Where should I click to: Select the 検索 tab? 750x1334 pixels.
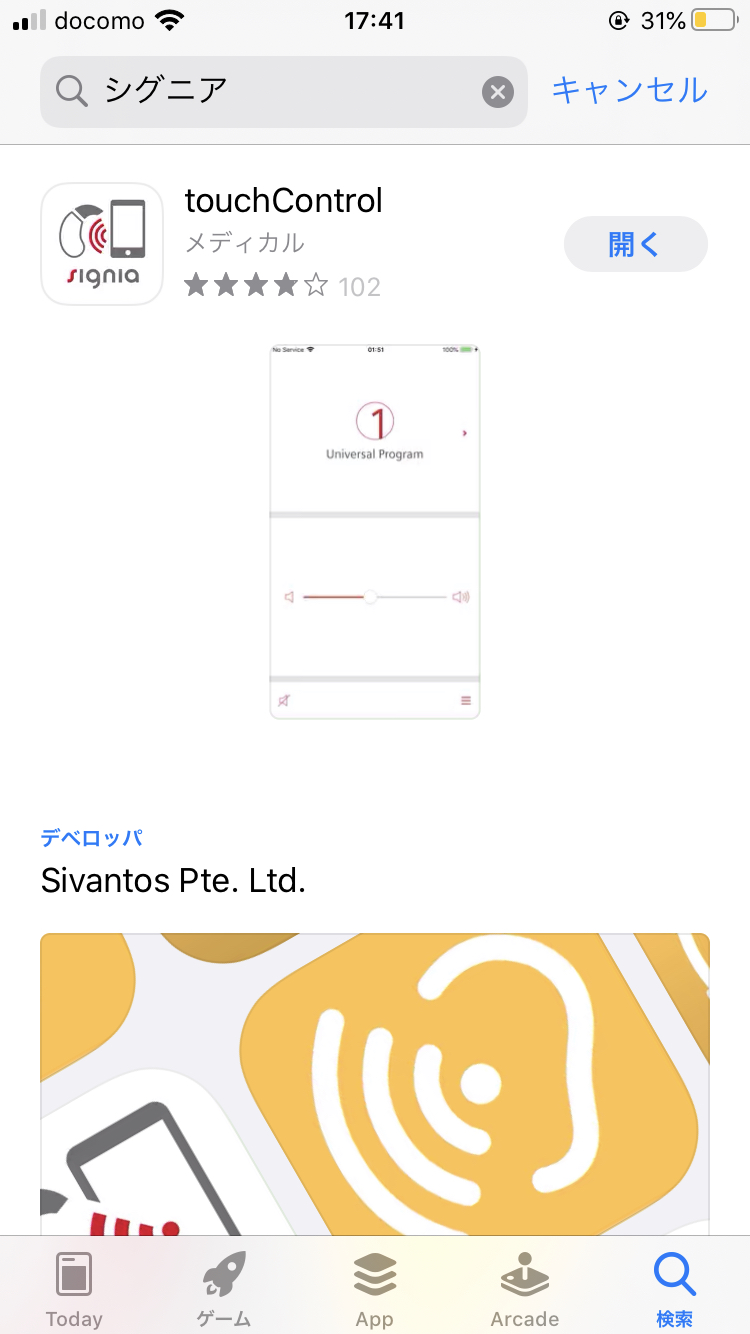(674, 1288)
